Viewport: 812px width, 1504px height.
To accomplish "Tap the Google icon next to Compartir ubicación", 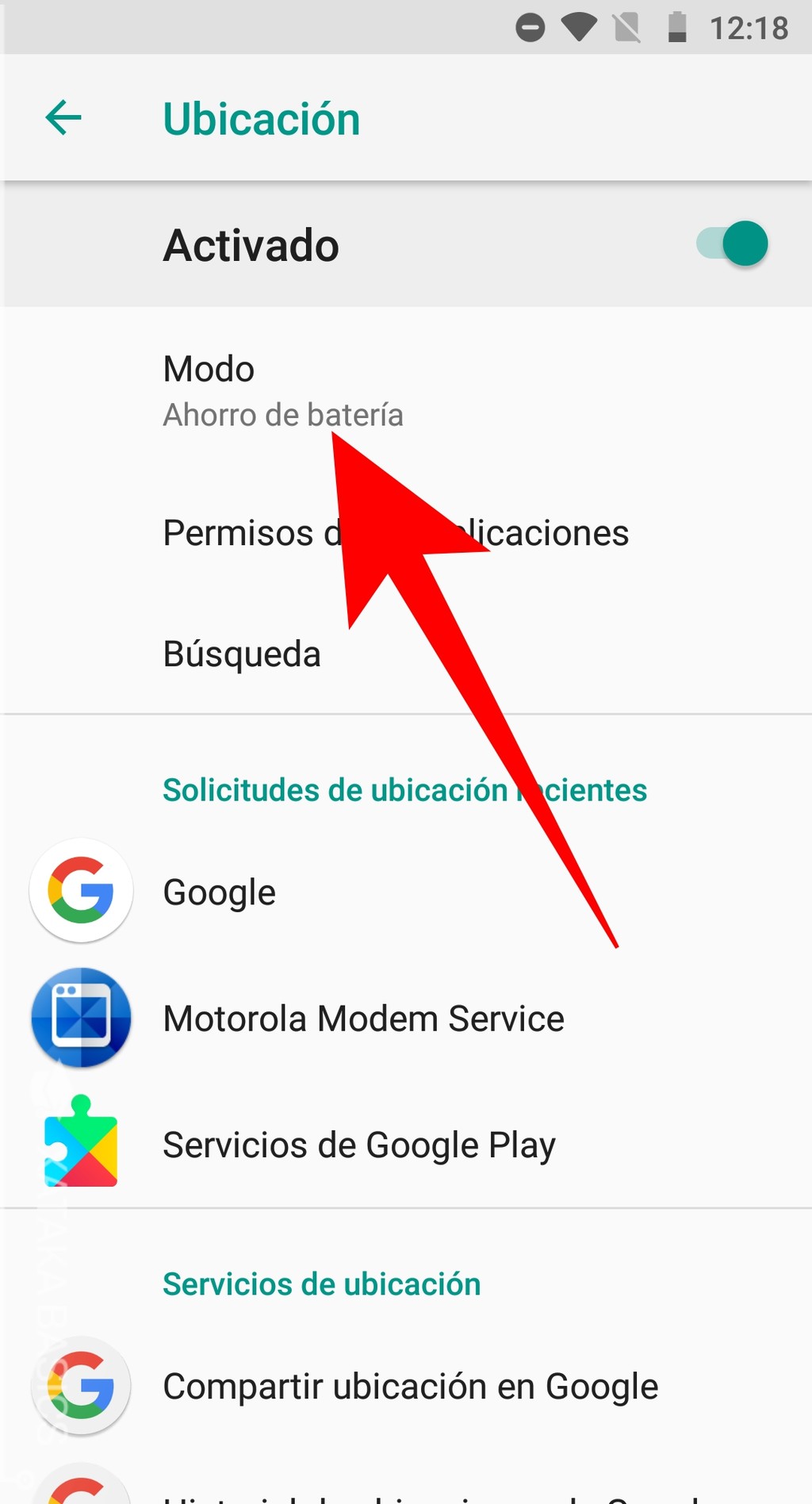I will [x=81, y=1386].
